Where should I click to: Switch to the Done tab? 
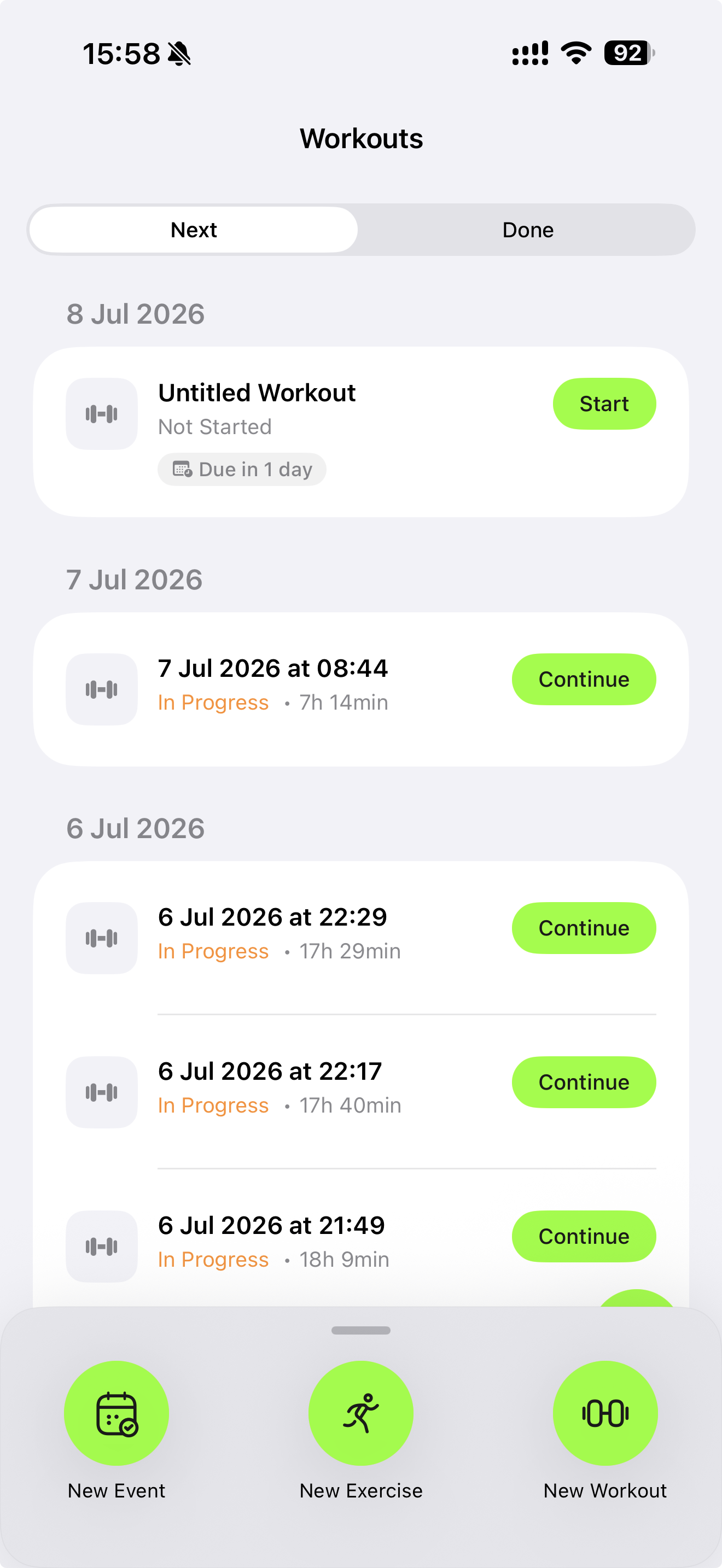click(527, 230)
